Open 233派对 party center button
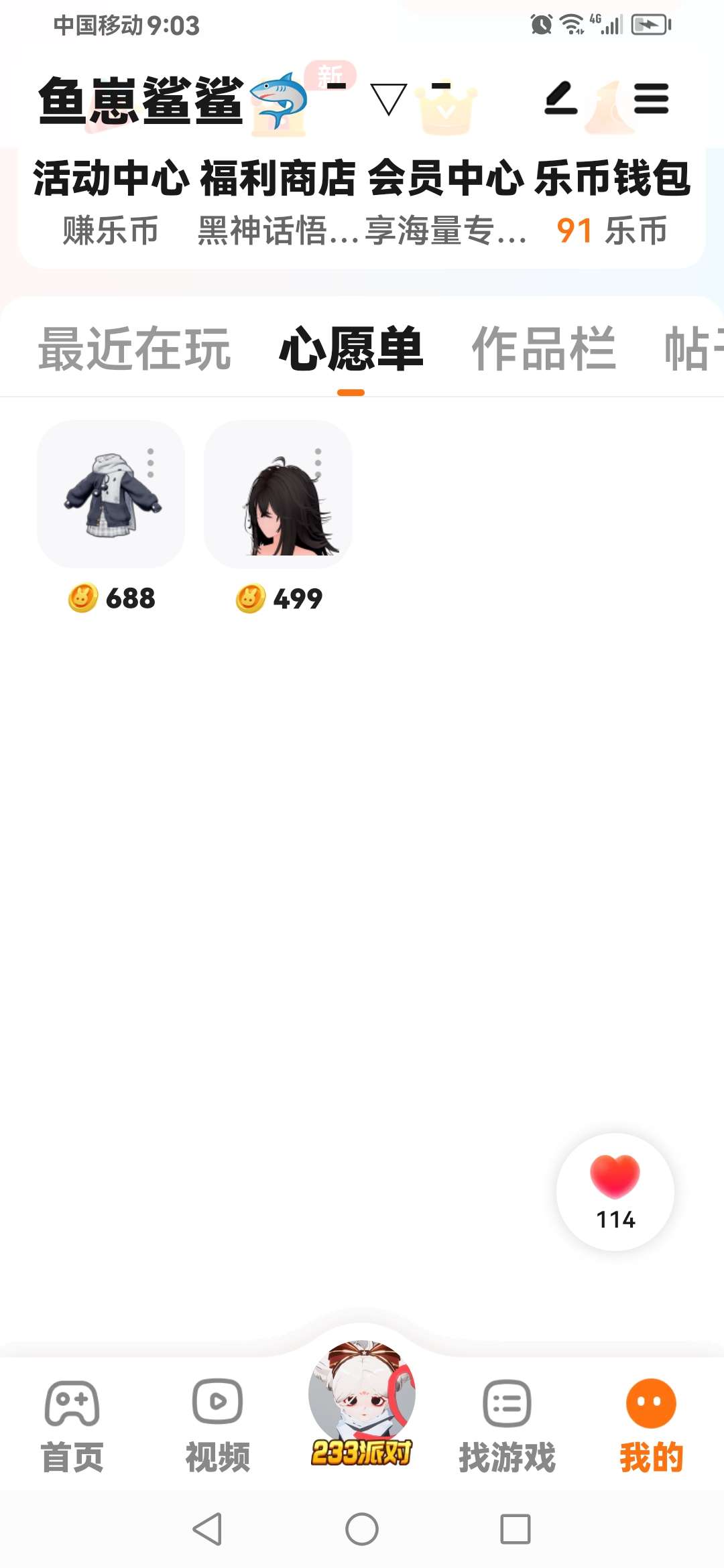Viewport: 724px width, 1568px height. [362, 1404]
